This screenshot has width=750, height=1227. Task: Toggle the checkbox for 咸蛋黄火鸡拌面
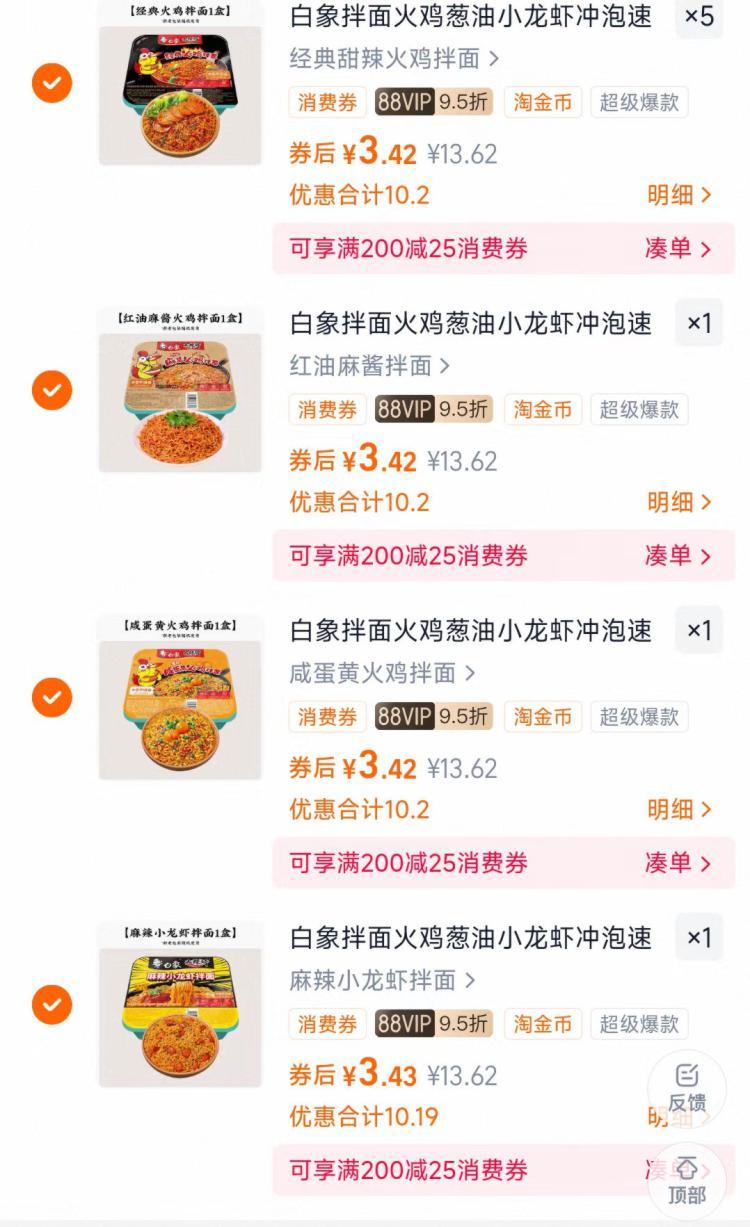52,697
